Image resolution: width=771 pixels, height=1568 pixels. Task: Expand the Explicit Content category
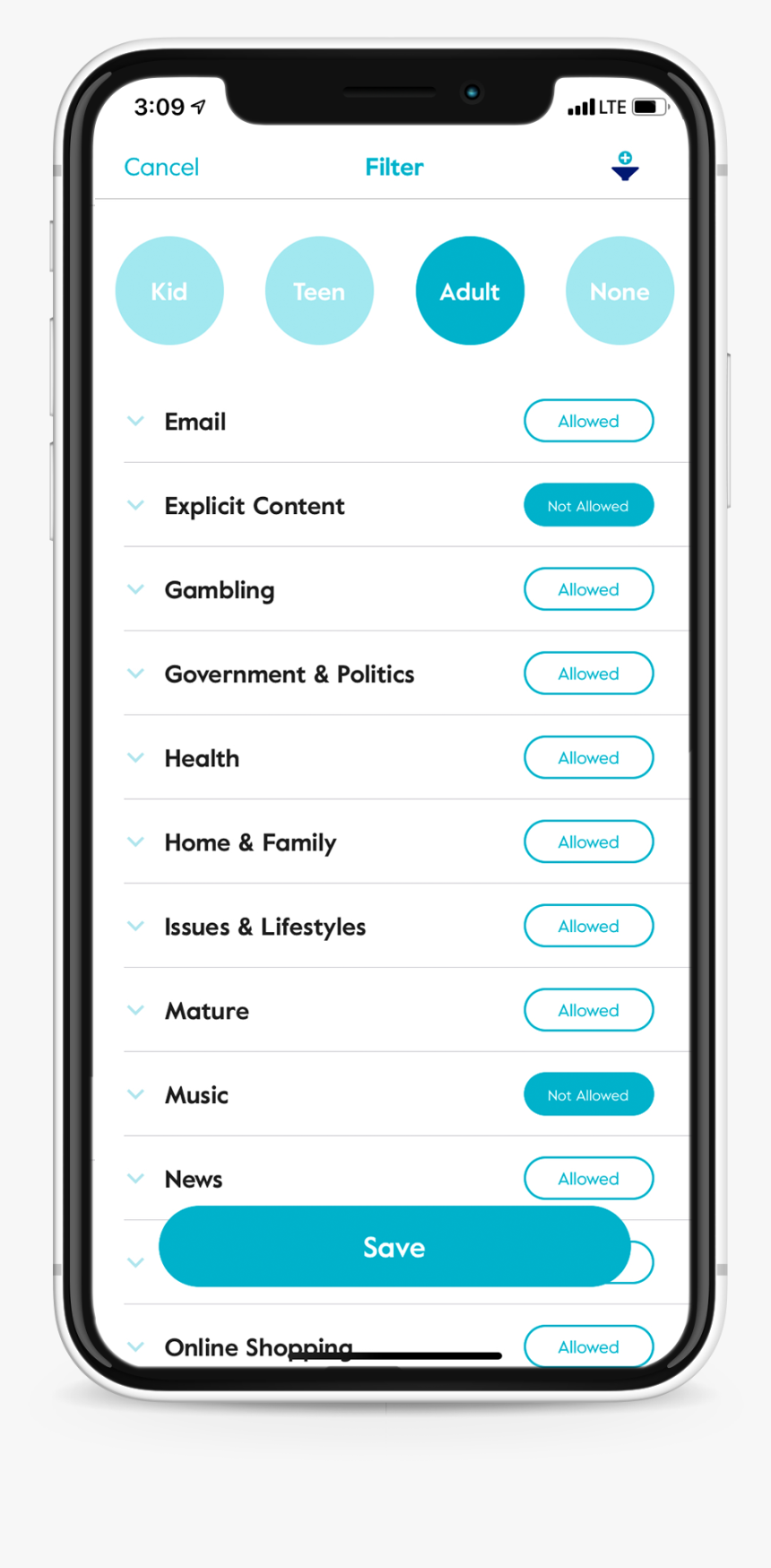point(135,505)
